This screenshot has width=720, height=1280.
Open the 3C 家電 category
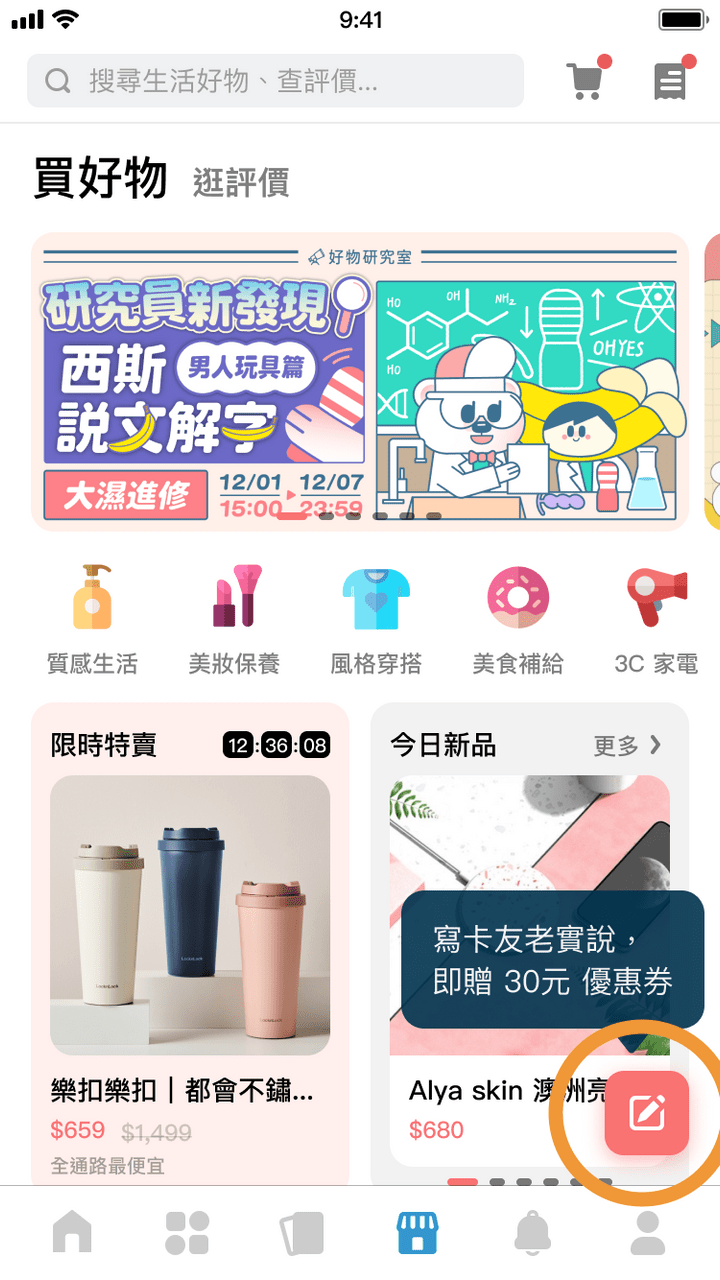click(x=657, y=619)
